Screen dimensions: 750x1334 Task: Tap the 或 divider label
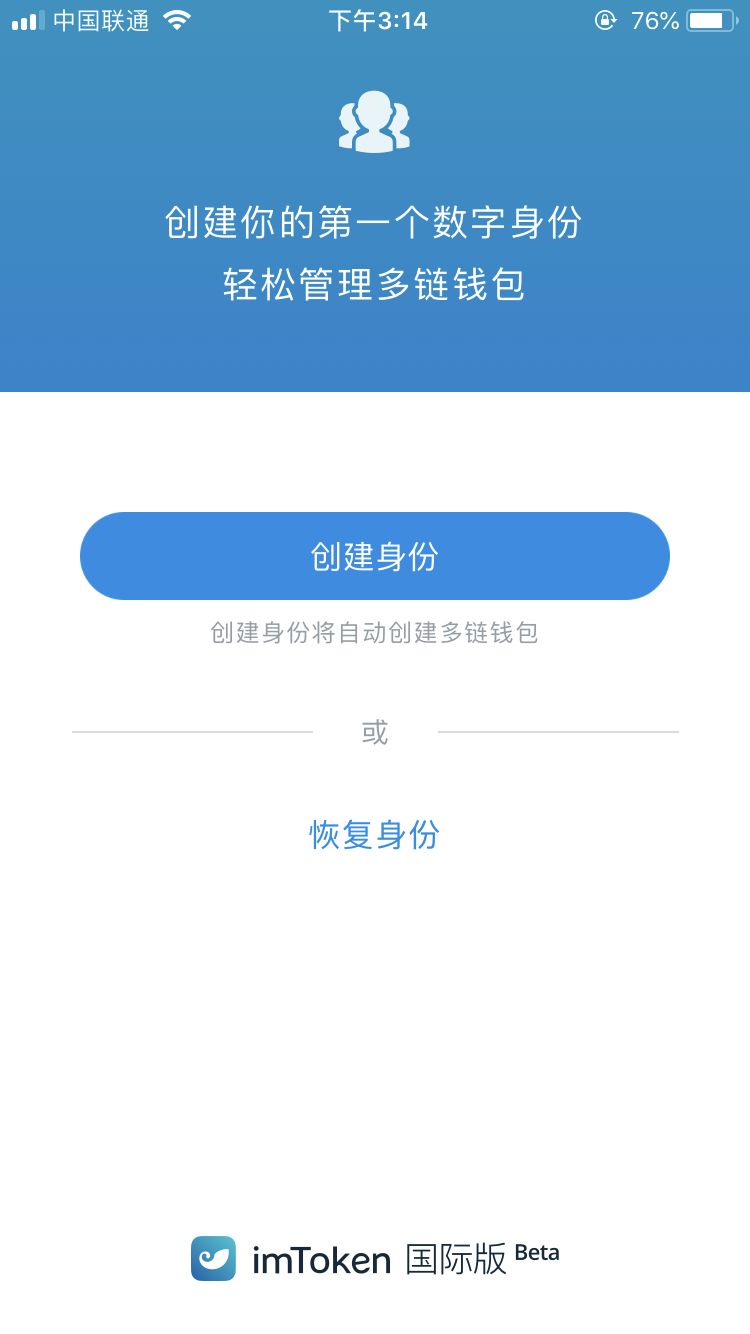click(x=374, y=732)
